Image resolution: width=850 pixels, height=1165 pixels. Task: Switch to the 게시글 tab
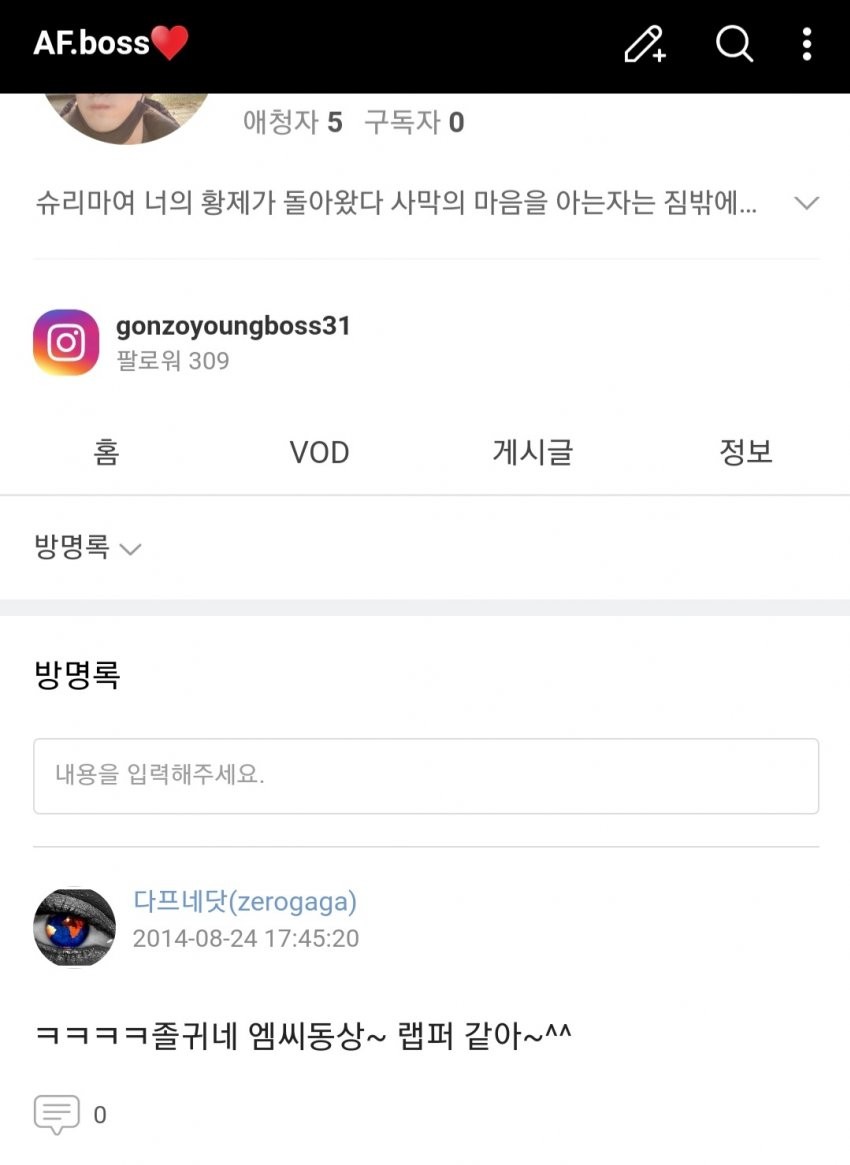point(532,452)
